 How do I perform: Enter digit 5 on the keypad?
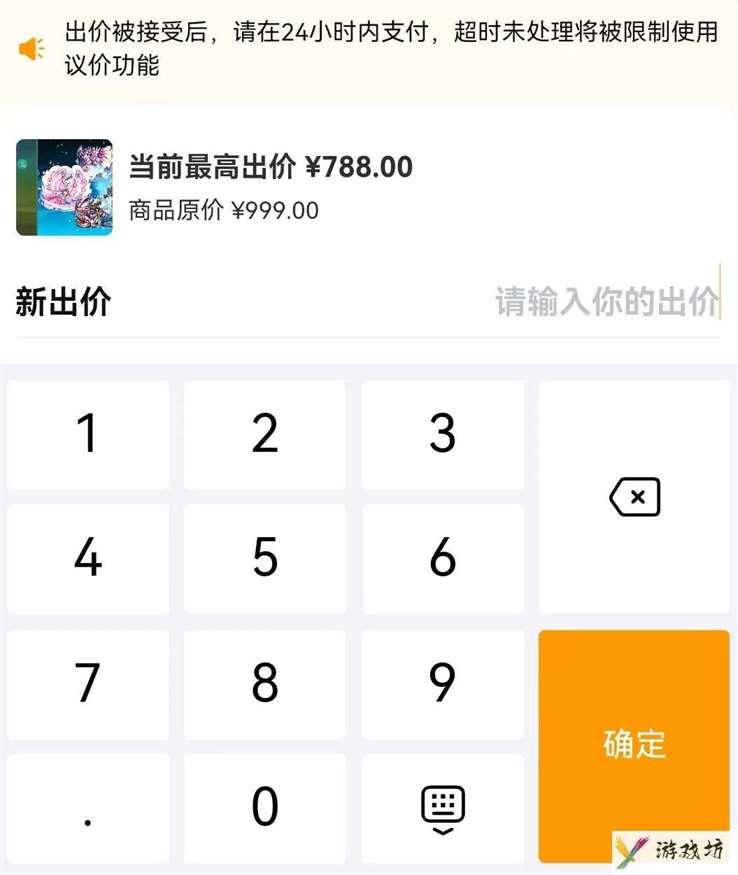[x=265, y=558]
